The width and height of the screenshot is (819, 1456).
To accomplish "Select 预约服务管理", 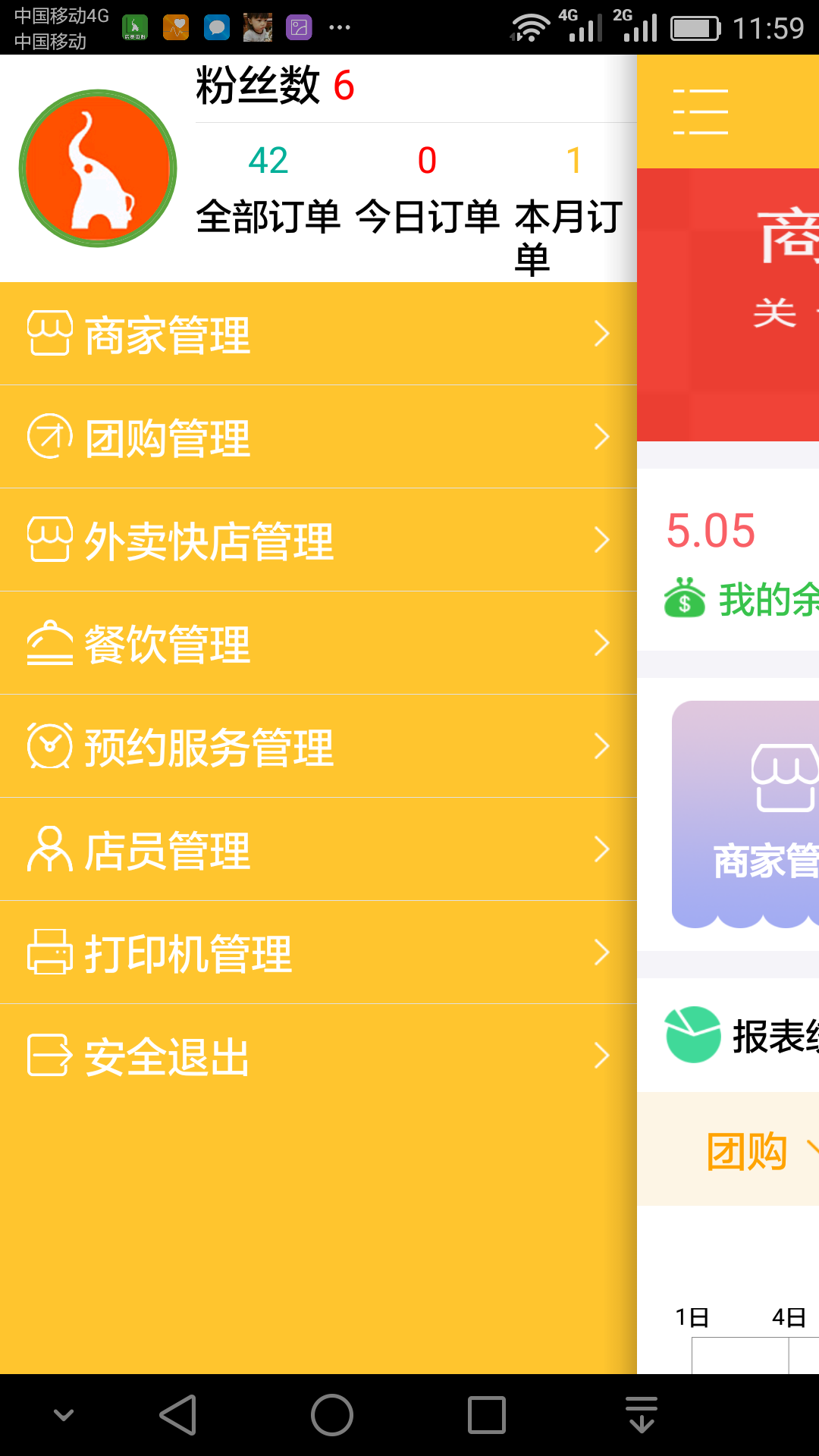I will (318, 746).
